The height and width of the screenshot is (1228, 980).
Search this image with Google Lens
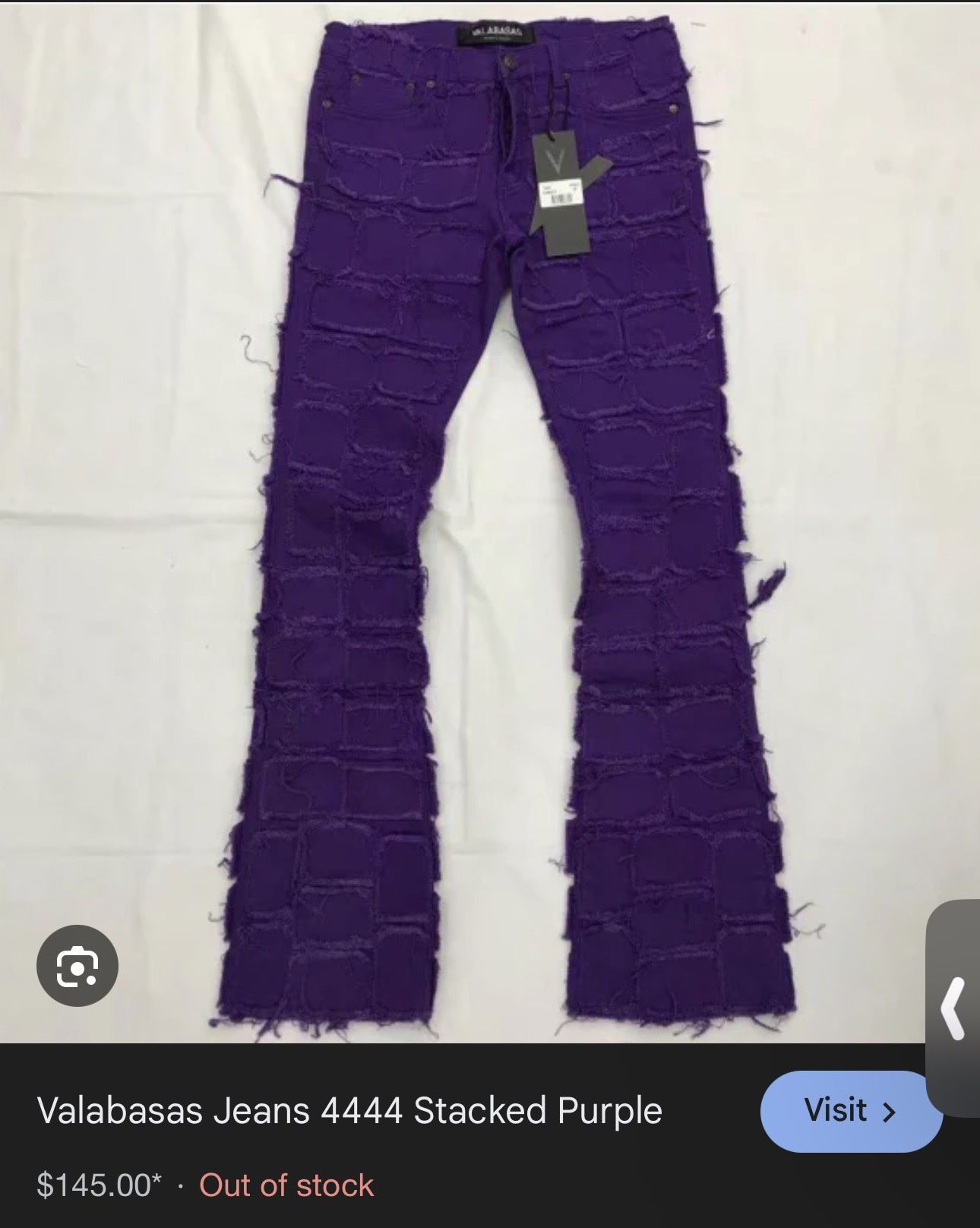pyautogui.click(x=77, y=966)
